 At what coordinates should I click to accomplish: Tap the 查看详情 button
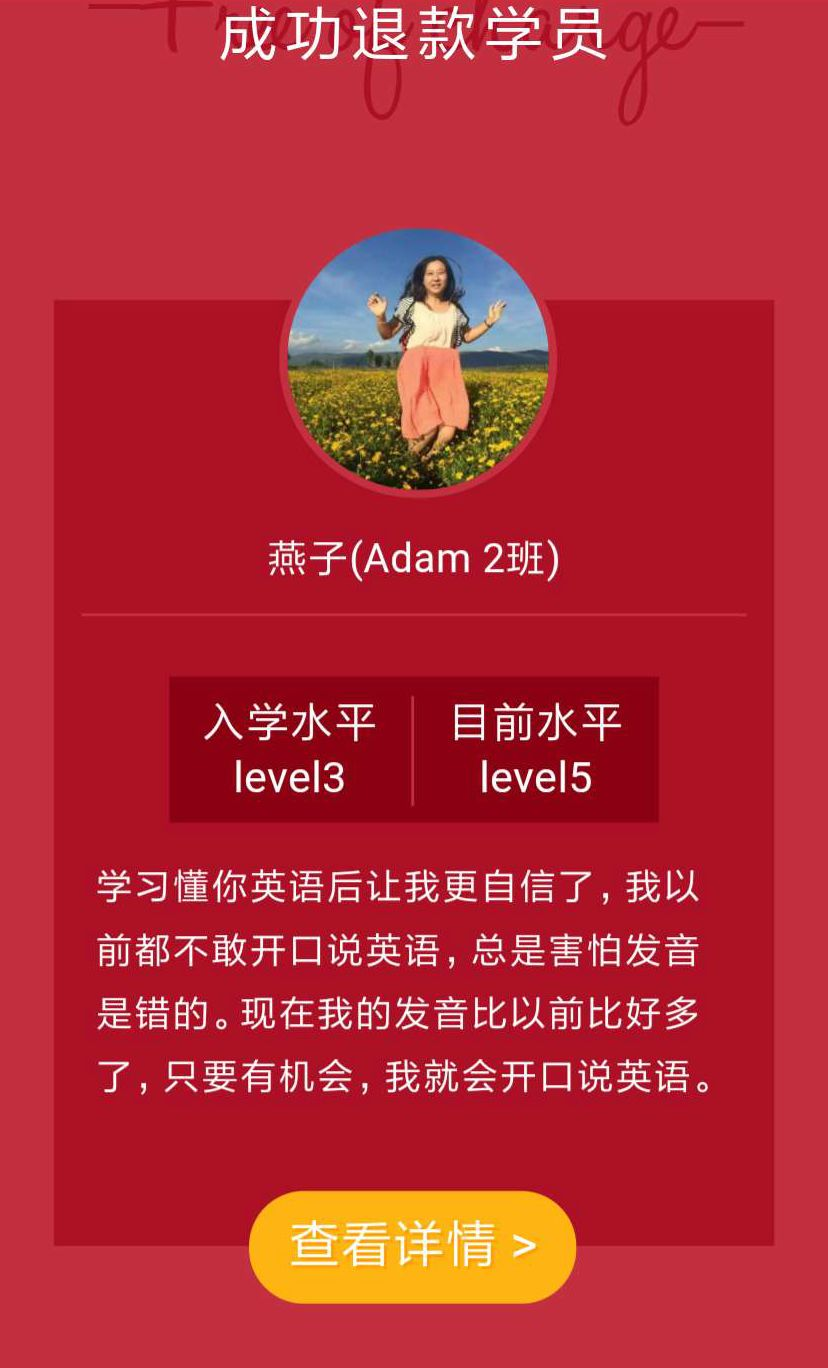412,1246
